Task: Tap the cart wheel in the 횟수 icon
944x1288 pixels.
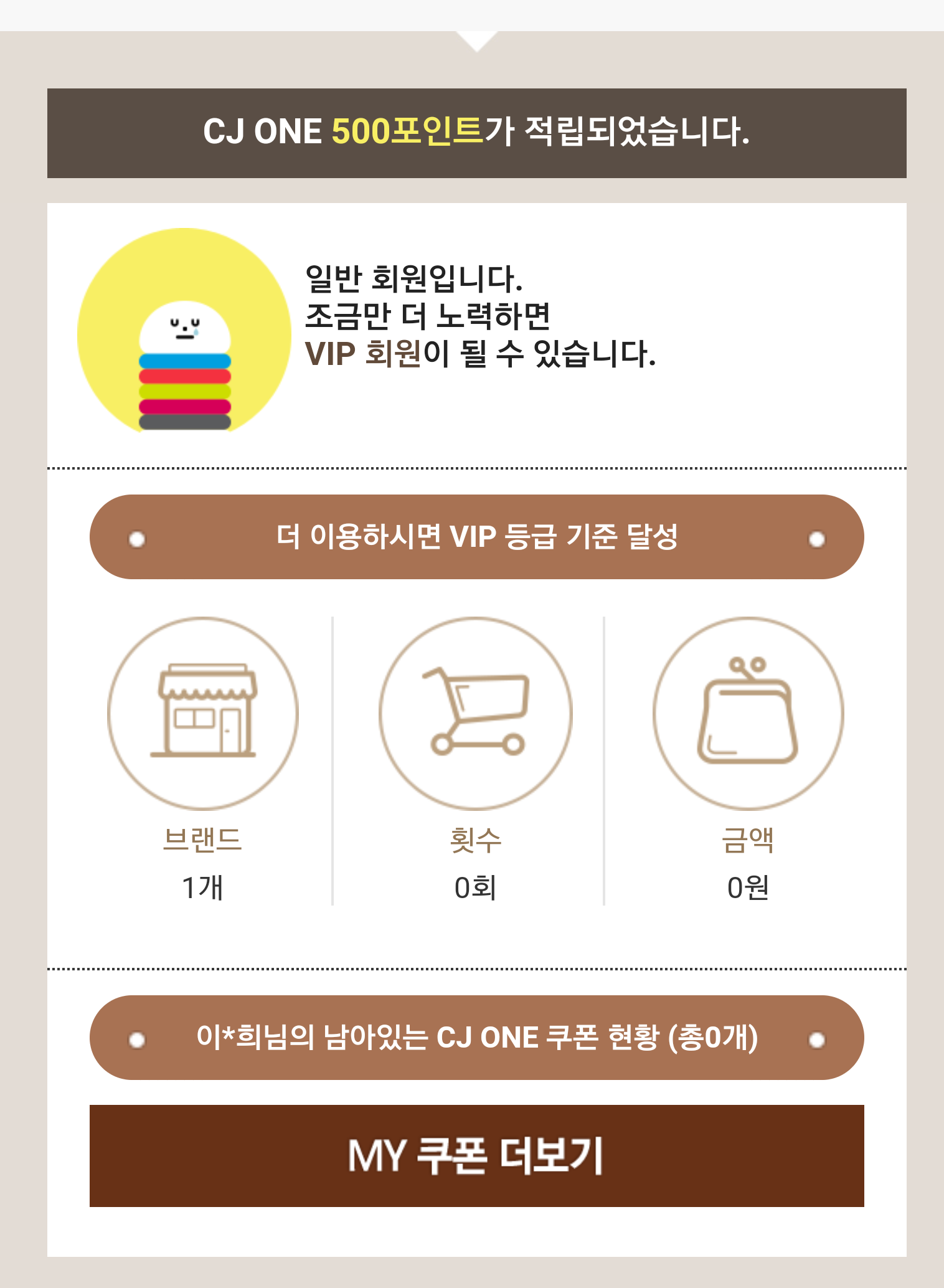Action: point(442,745)
